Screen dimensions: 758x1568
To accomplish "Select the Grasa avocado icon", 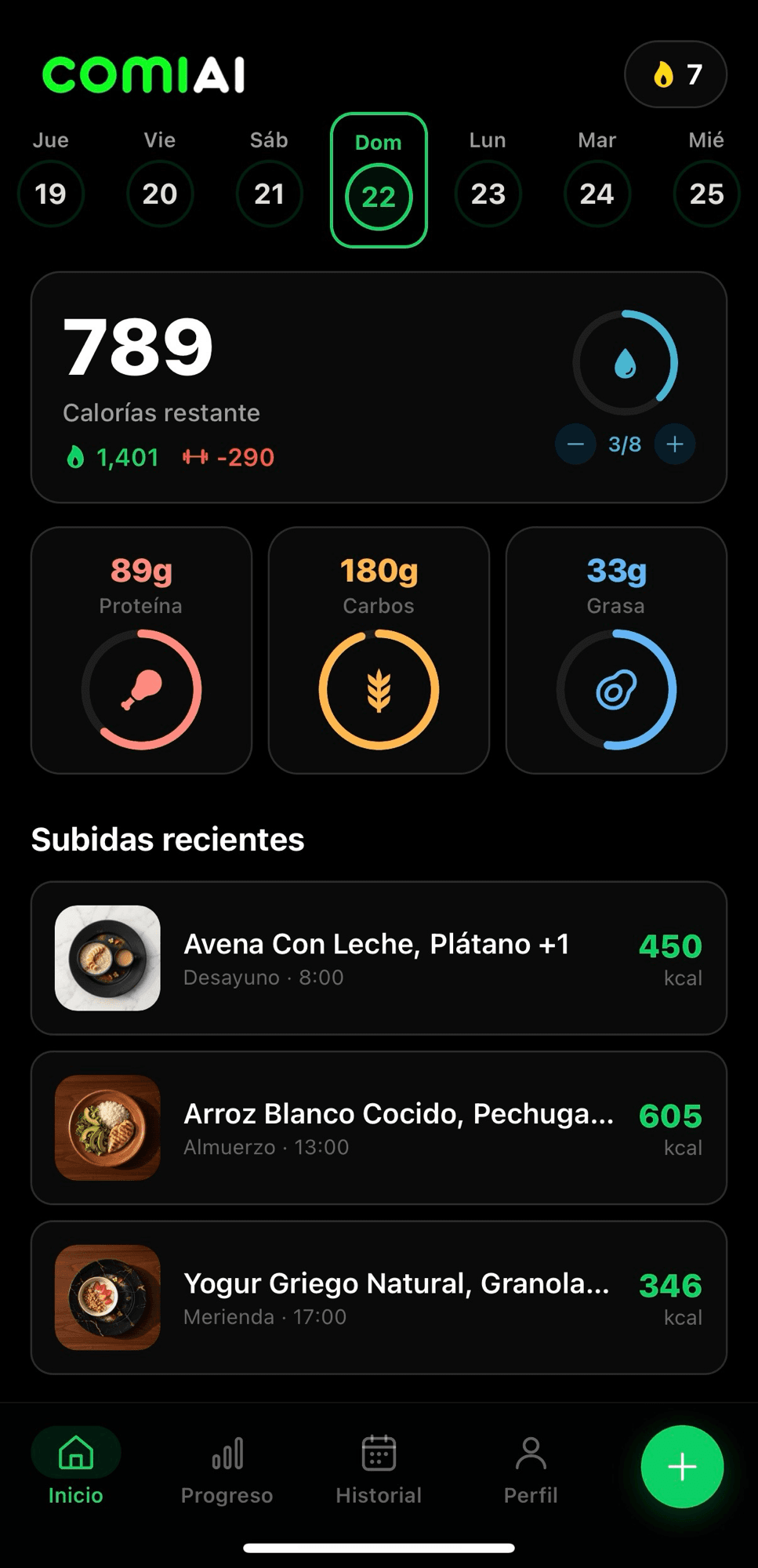I will [x=616, y=689].
